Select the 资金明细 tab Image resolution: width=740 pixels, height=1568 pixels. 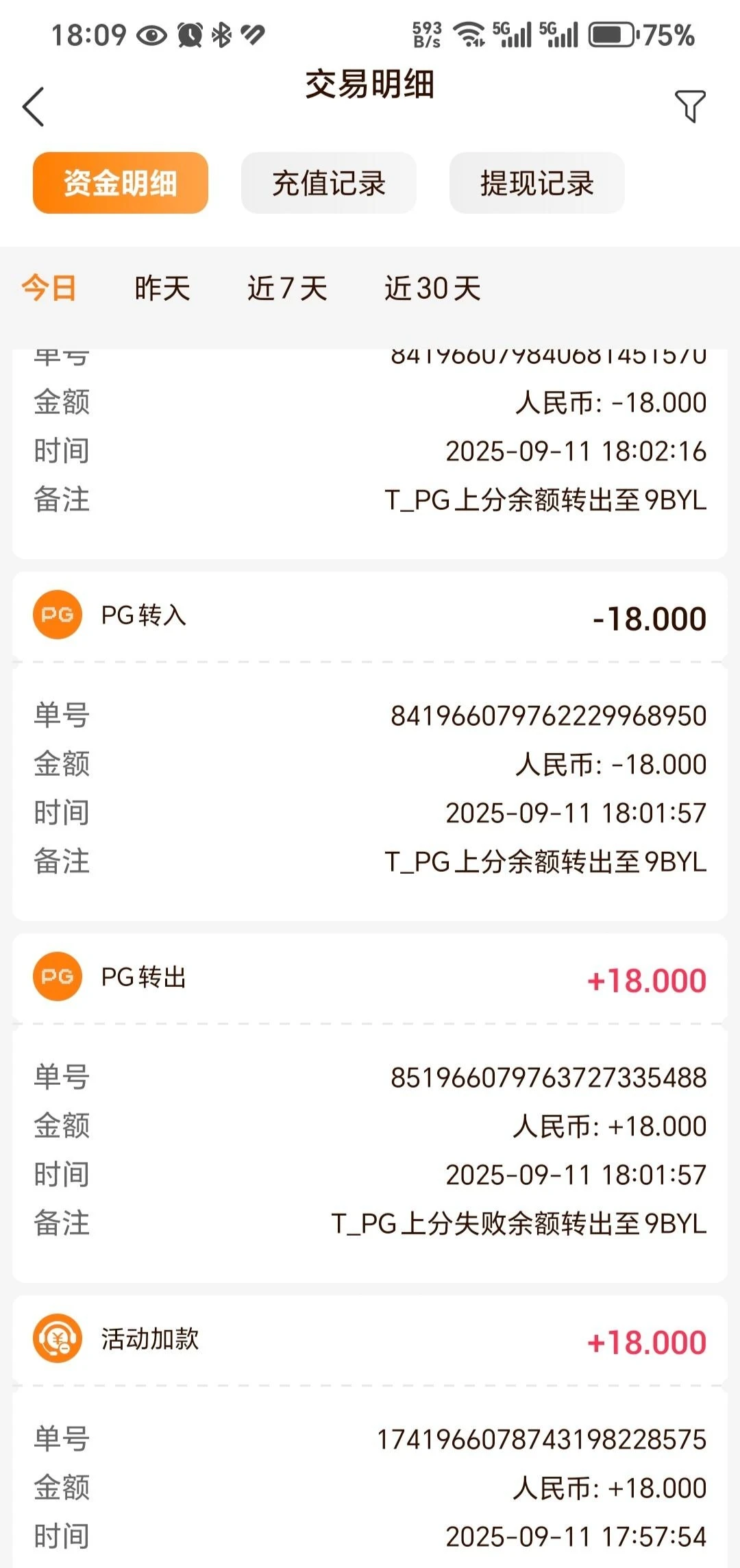(x=121, y=183)
